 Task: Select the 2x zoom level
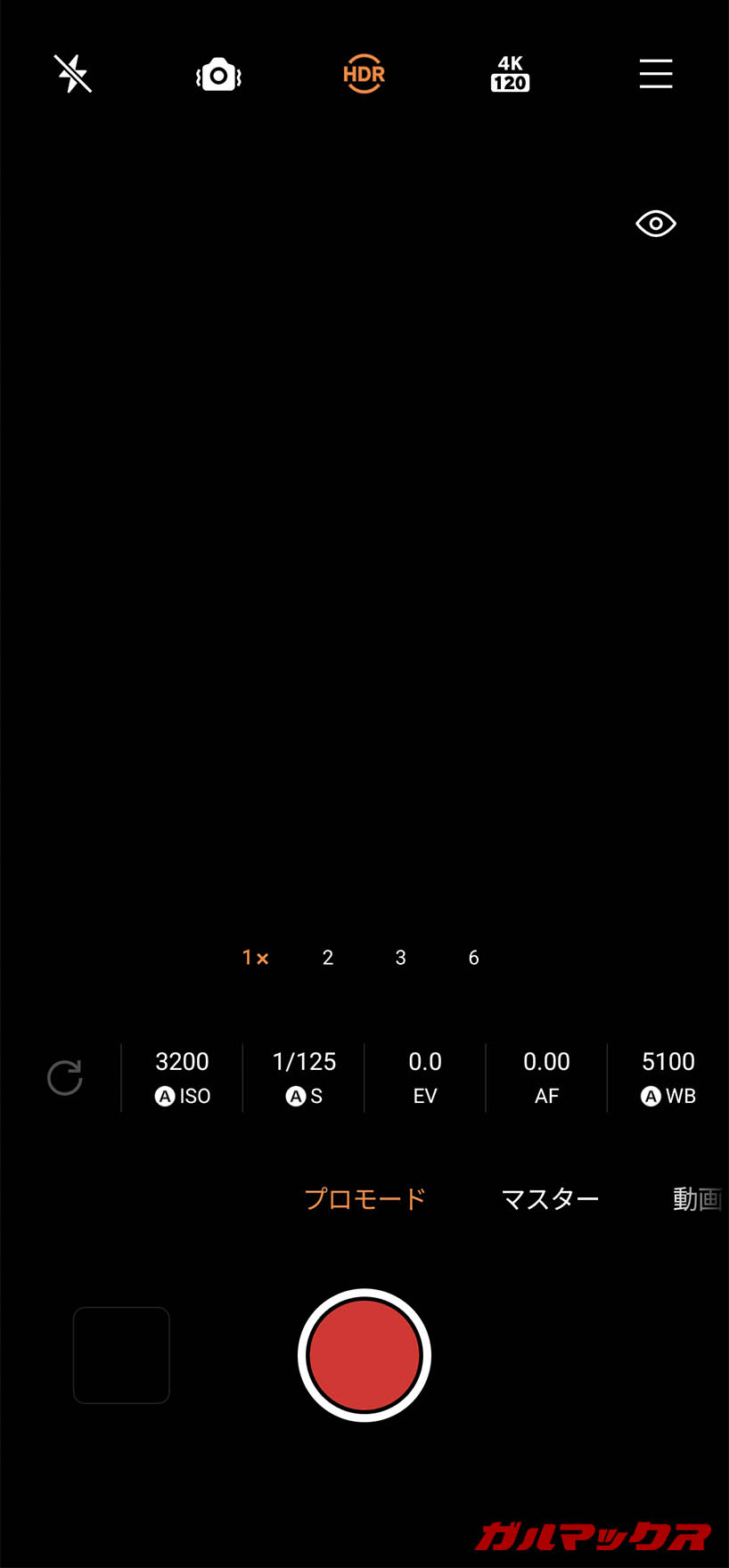(x=328, y=958)
